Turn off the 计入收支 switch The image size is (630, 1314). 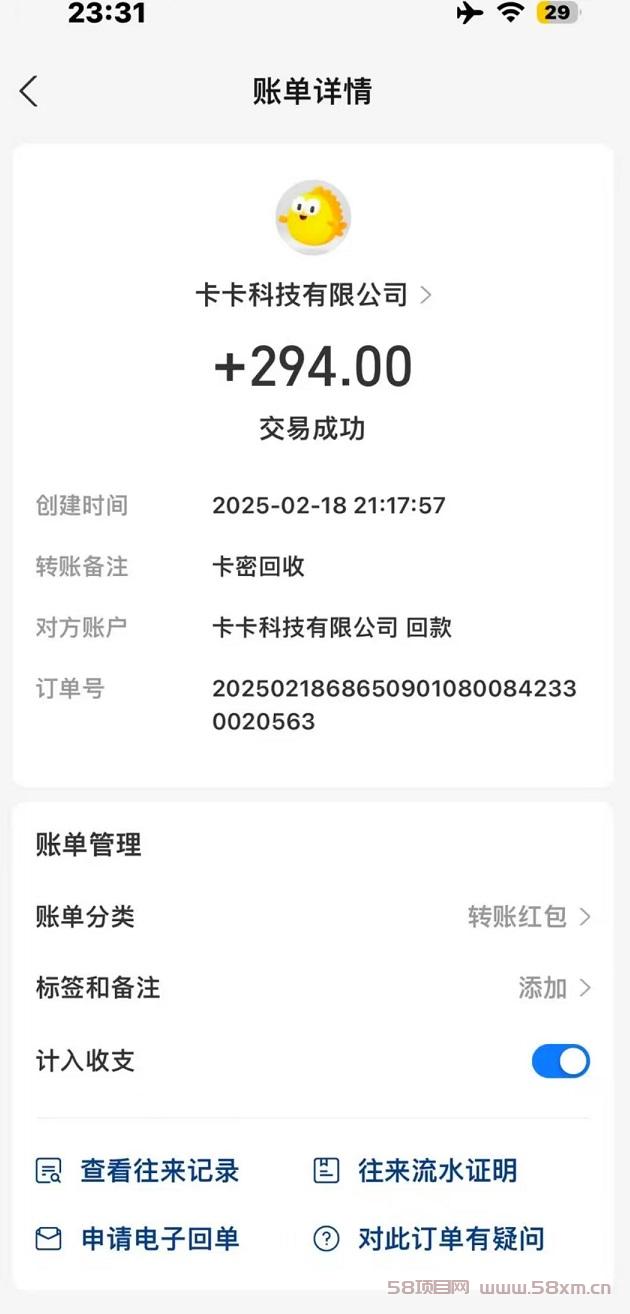click(560, 1061)
